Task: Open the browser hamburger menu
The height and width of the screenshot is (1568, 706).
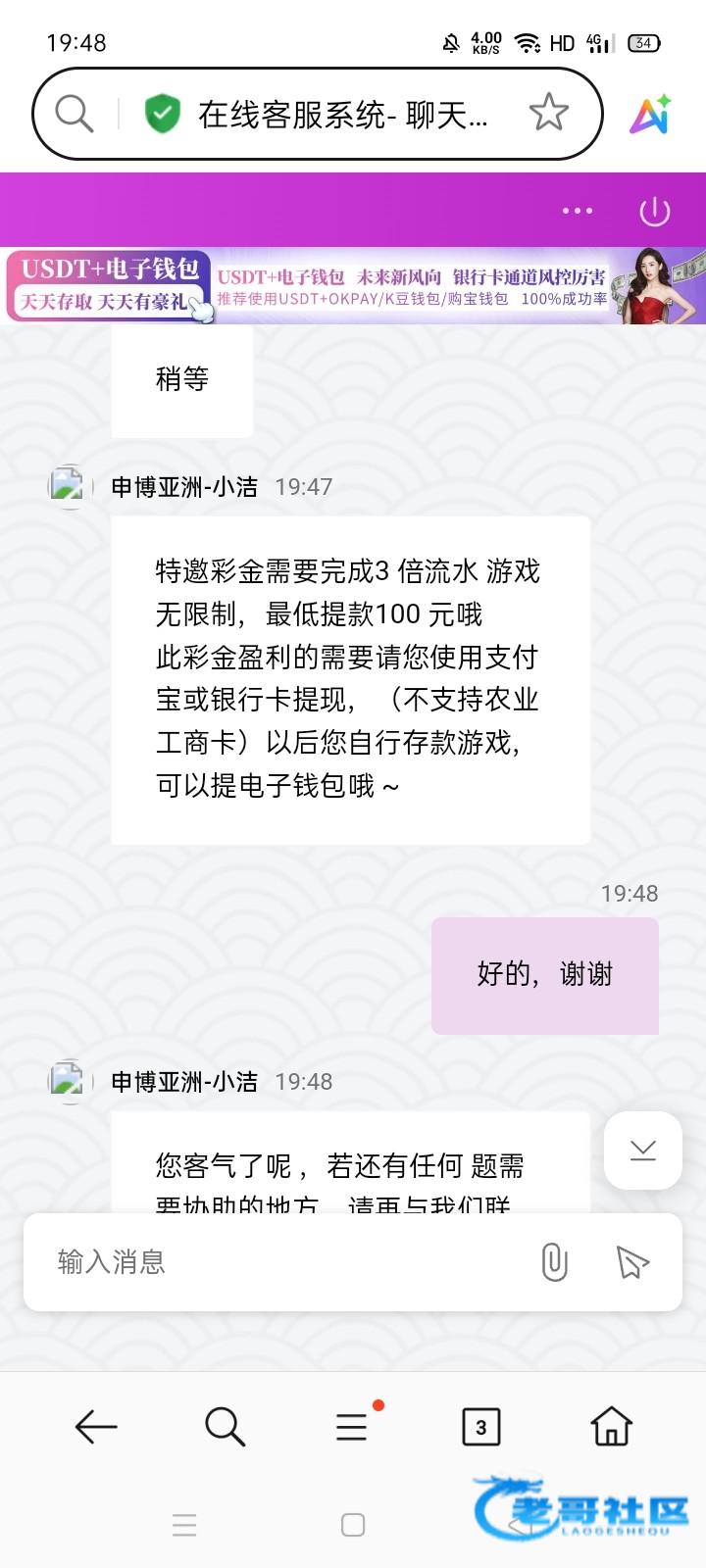Action: coord(352,1427)
